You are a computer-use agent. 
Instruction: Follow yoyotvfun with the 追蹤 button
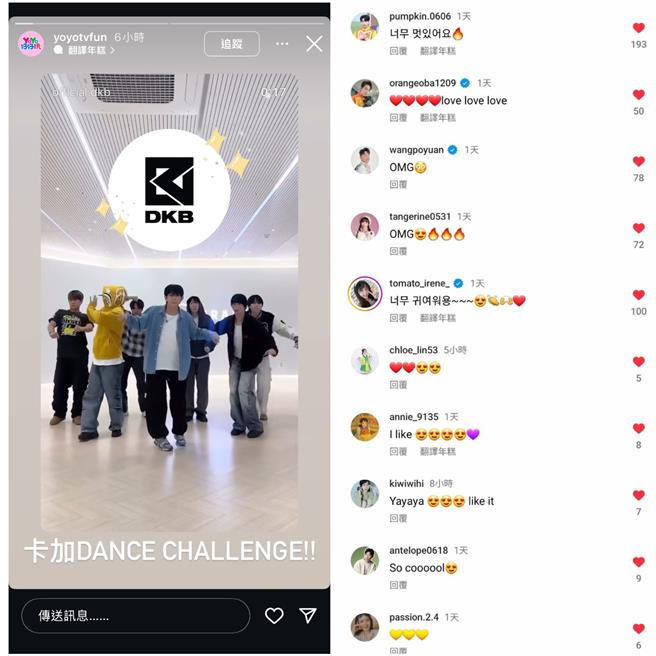pos(231,44)
